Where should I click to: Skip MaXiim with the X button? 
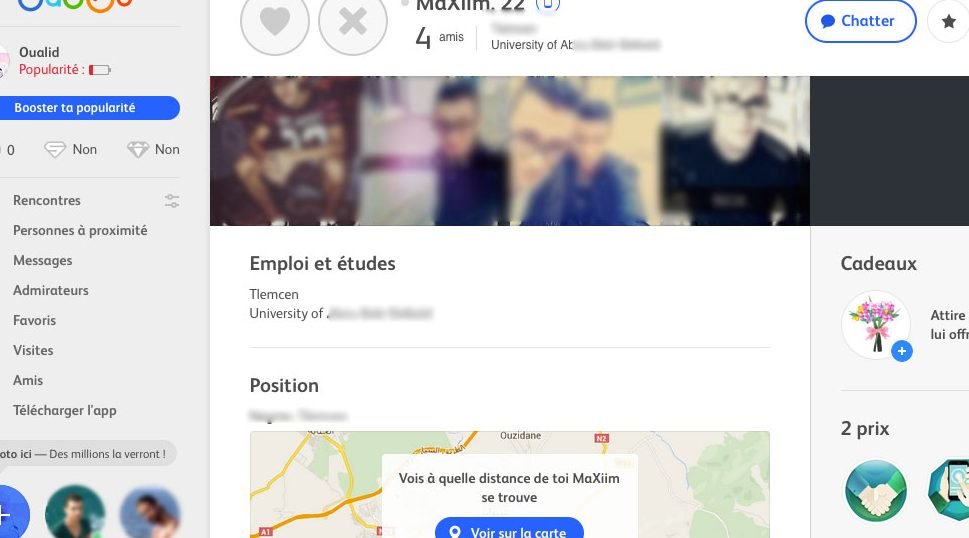(x=352, y=22)
